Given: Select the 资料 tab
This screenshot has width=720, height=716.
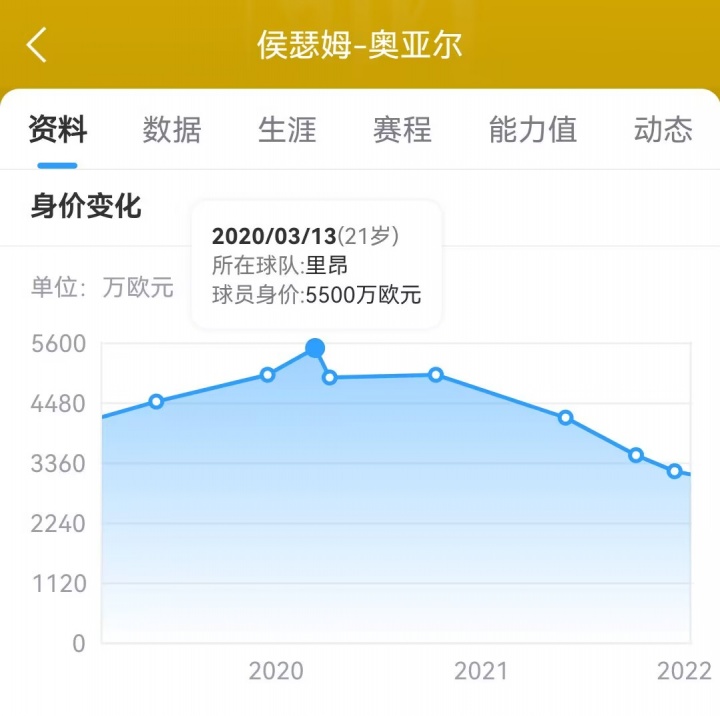Looking at the screenshot, I should (x=57, y=130).
